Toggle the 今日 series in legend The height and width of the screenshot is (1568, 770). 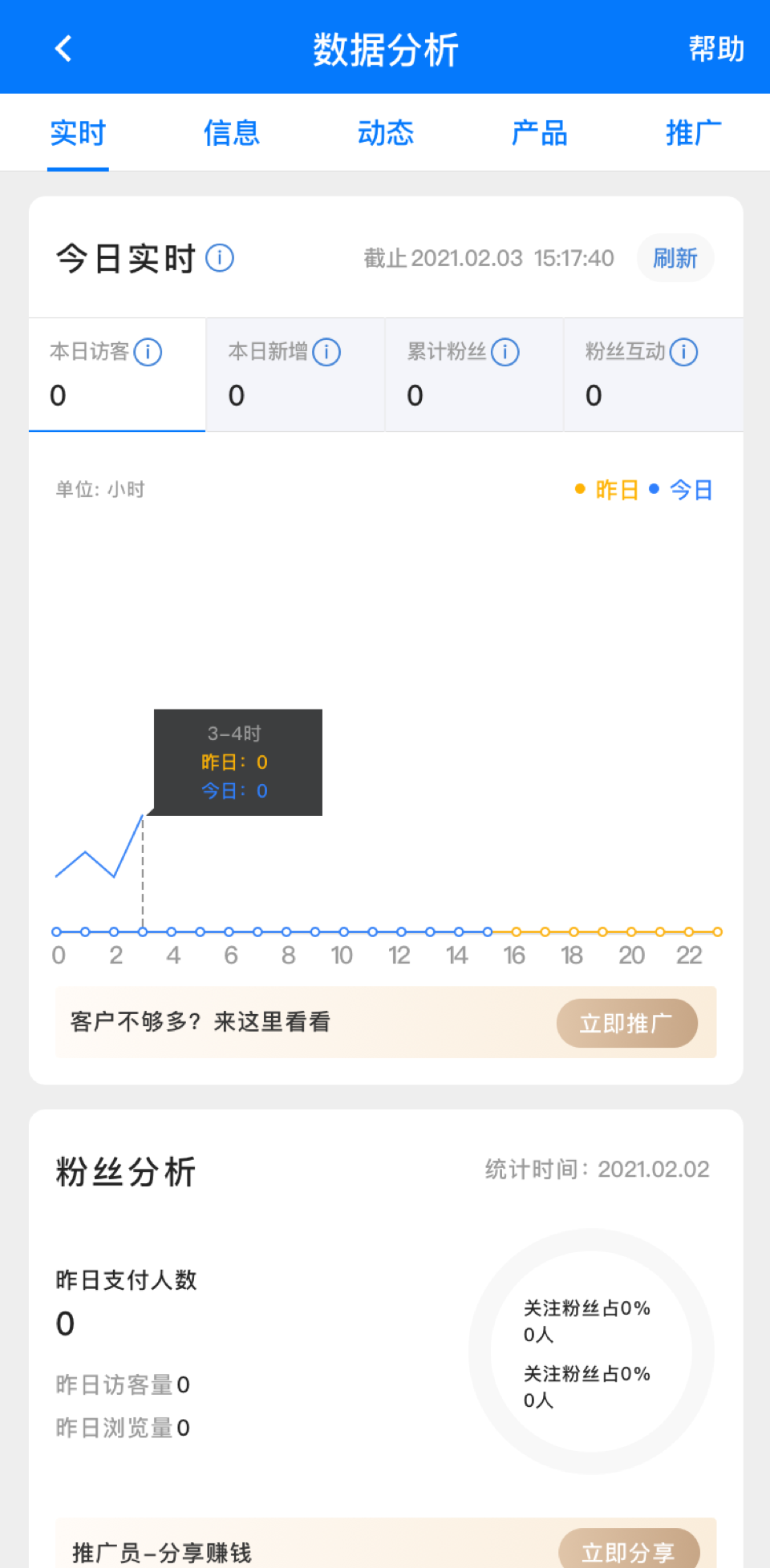click(x=682, y=490)
